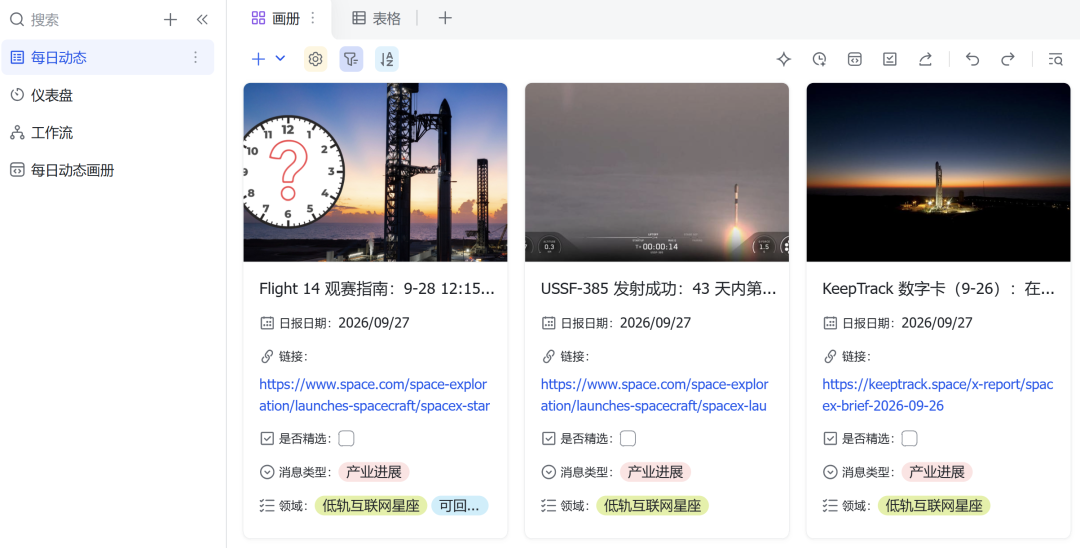Redo the last action
This screenshot has width=1080, height=548.
pos(1008,59)
